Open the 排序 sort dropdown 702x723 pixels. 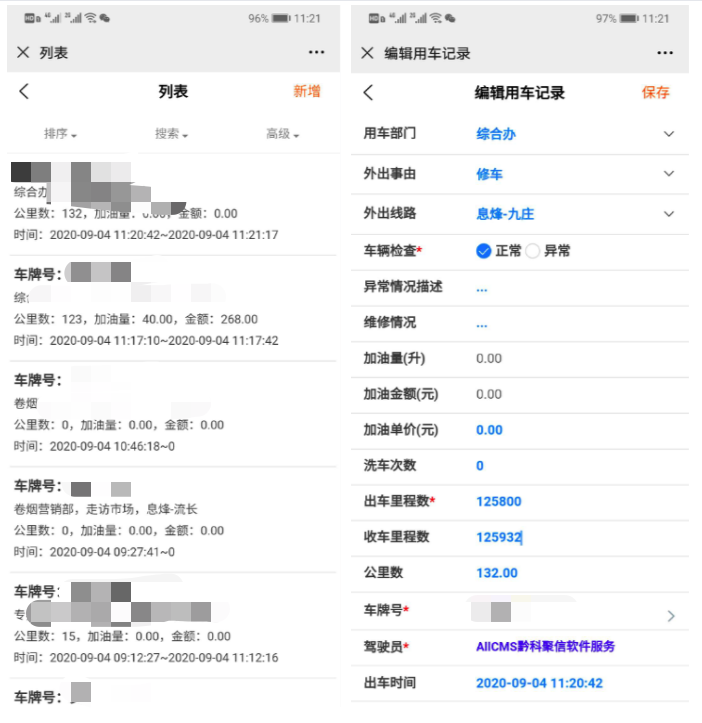pyautogui.click(x=60, y=134)
